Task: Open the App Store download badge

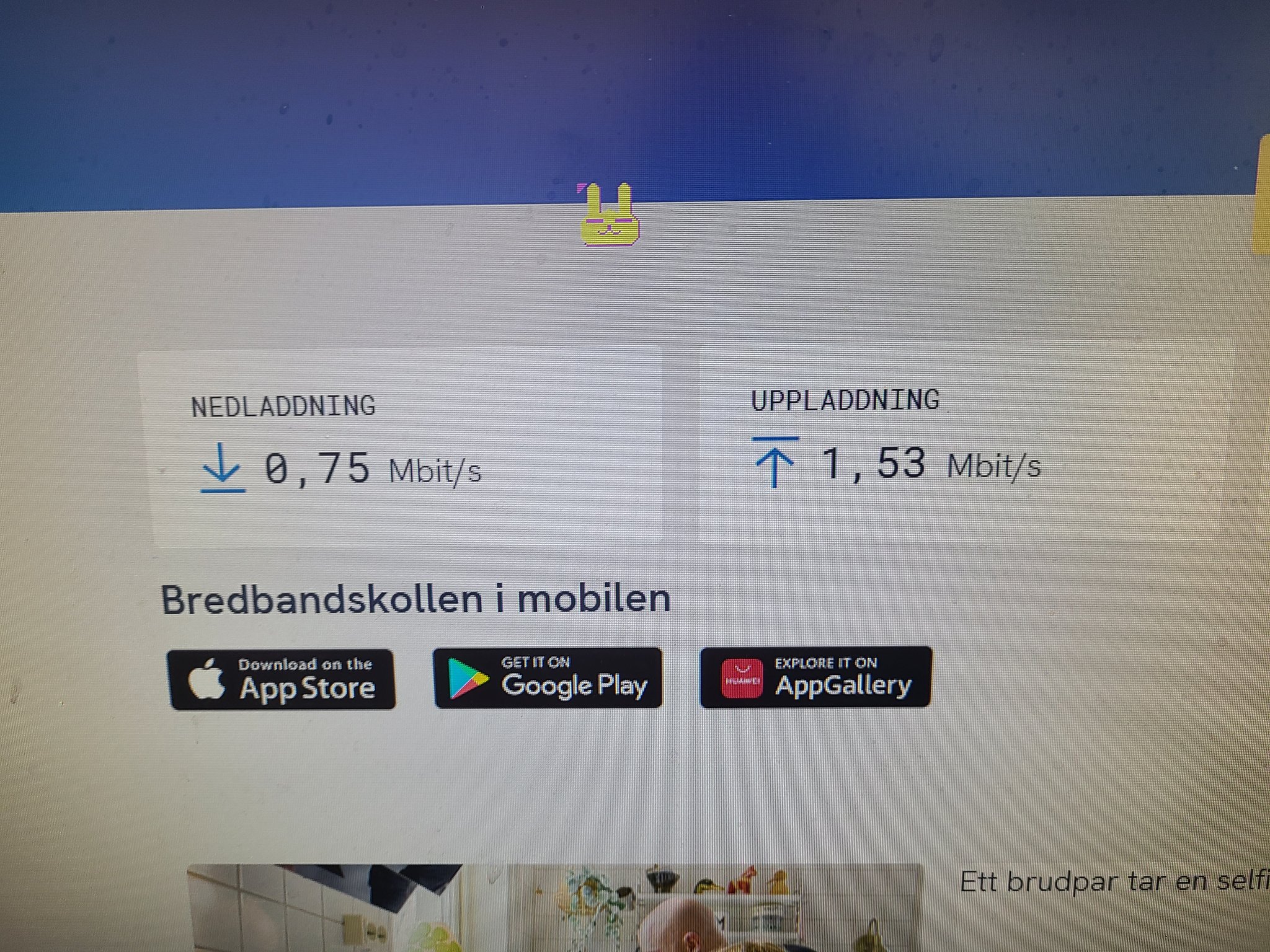Action: (x=281, y=679)
